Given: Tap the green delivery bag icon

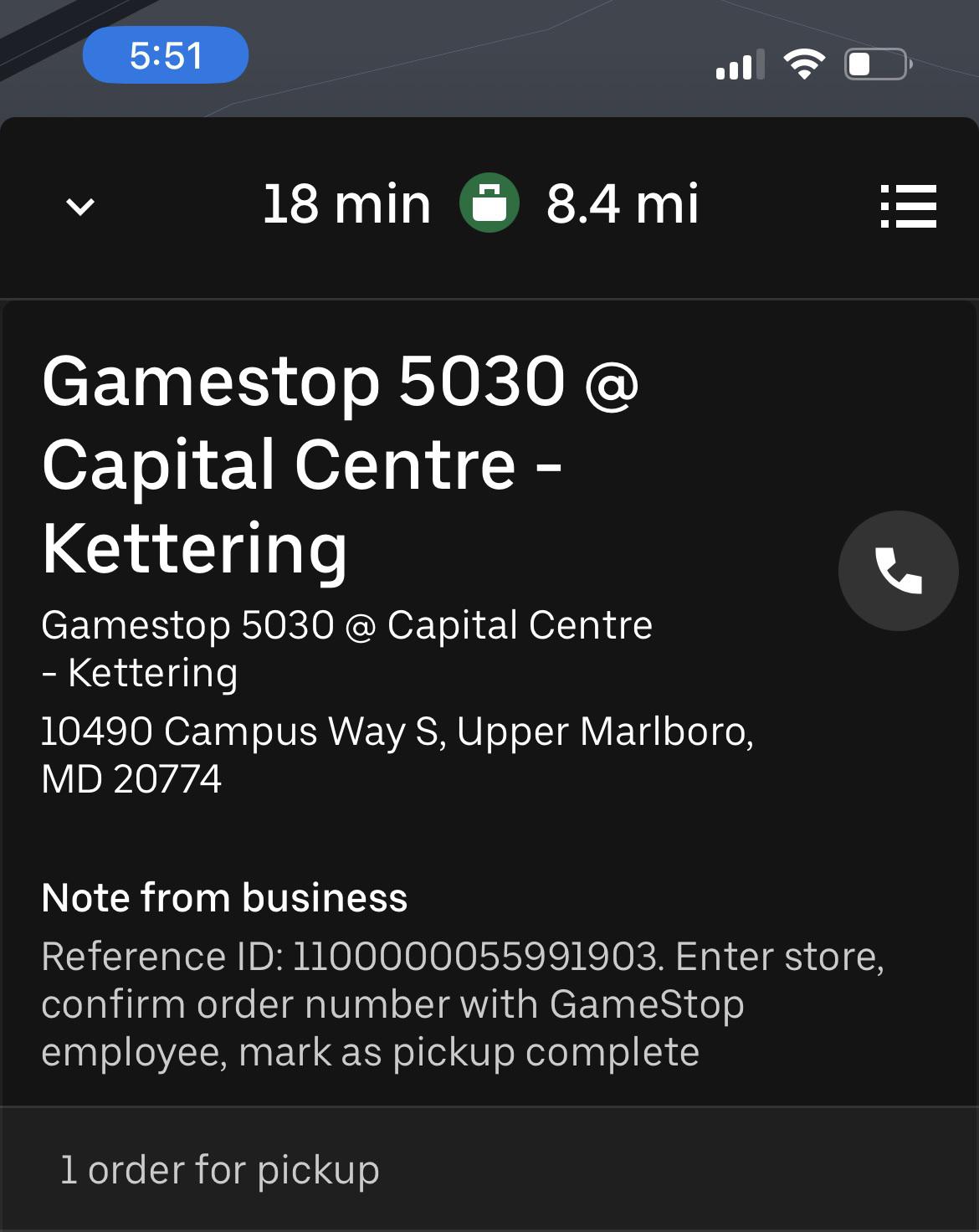Looking at the screenshot, I should [489, 203].
